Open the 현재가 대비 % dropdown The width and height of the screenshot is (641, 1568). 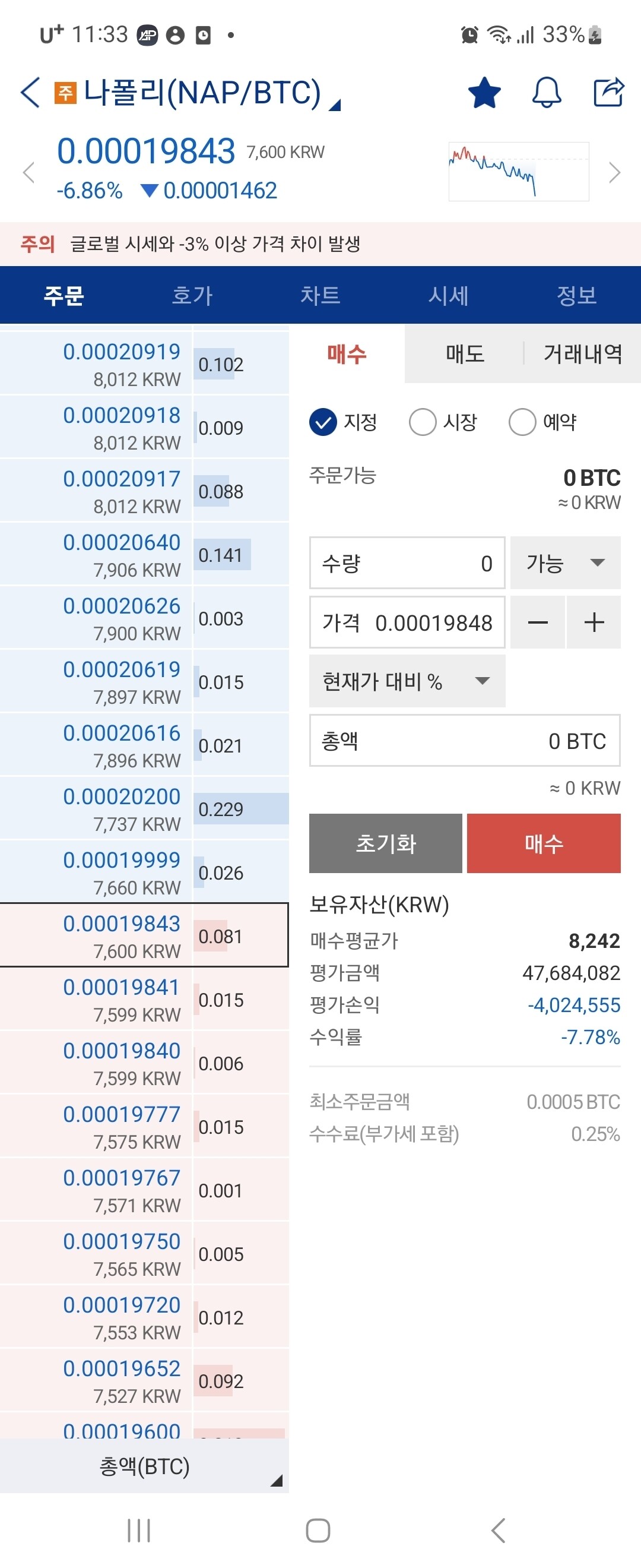406,681
